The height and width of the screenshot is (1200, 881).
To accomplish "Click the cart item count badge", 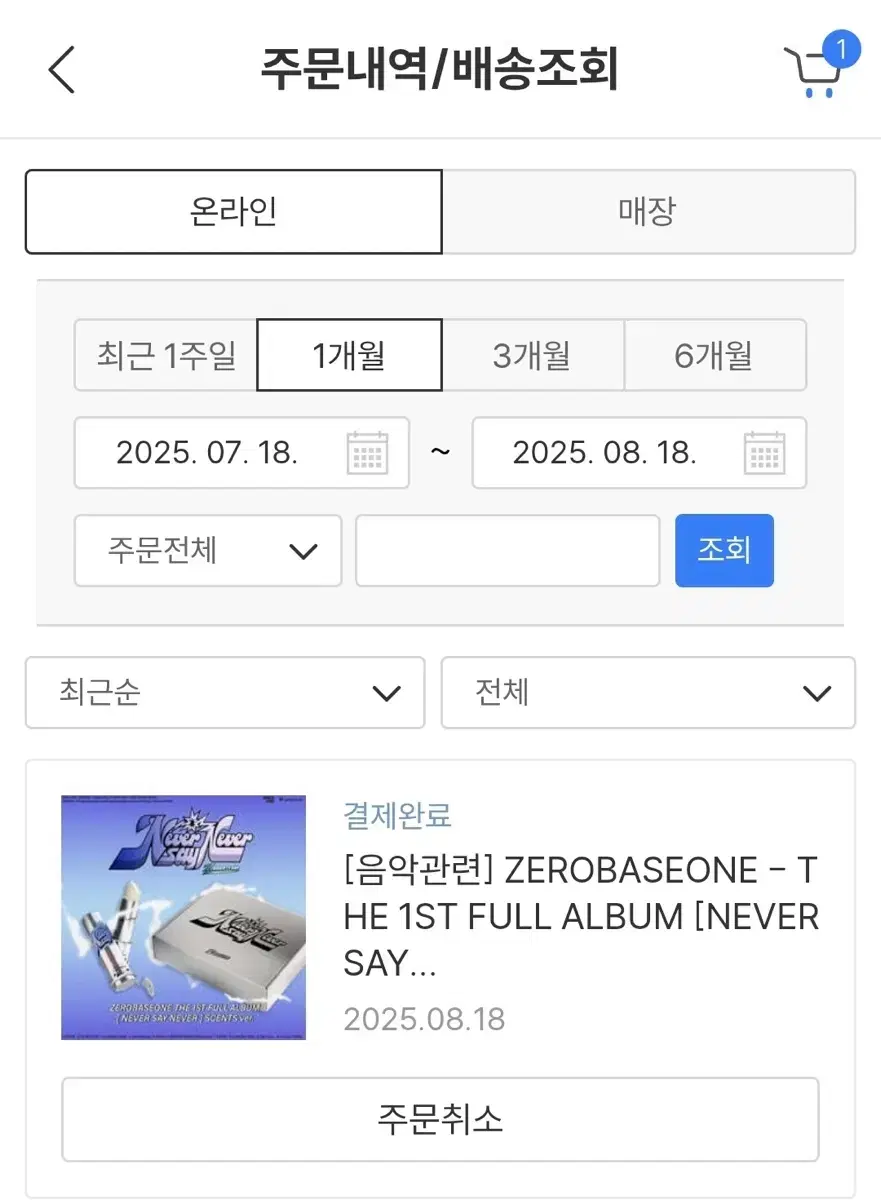I will coord(843,48).
